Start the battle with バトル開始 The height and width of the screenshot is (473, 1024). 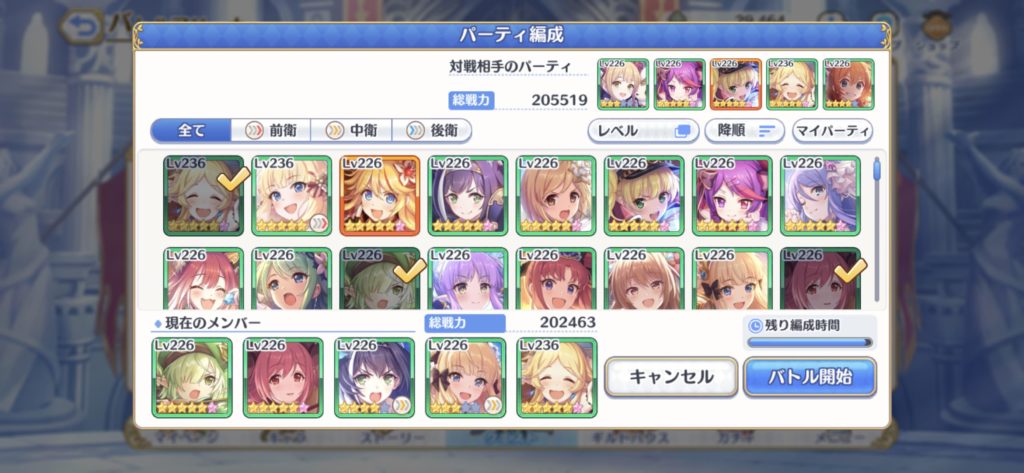(809, 377)
